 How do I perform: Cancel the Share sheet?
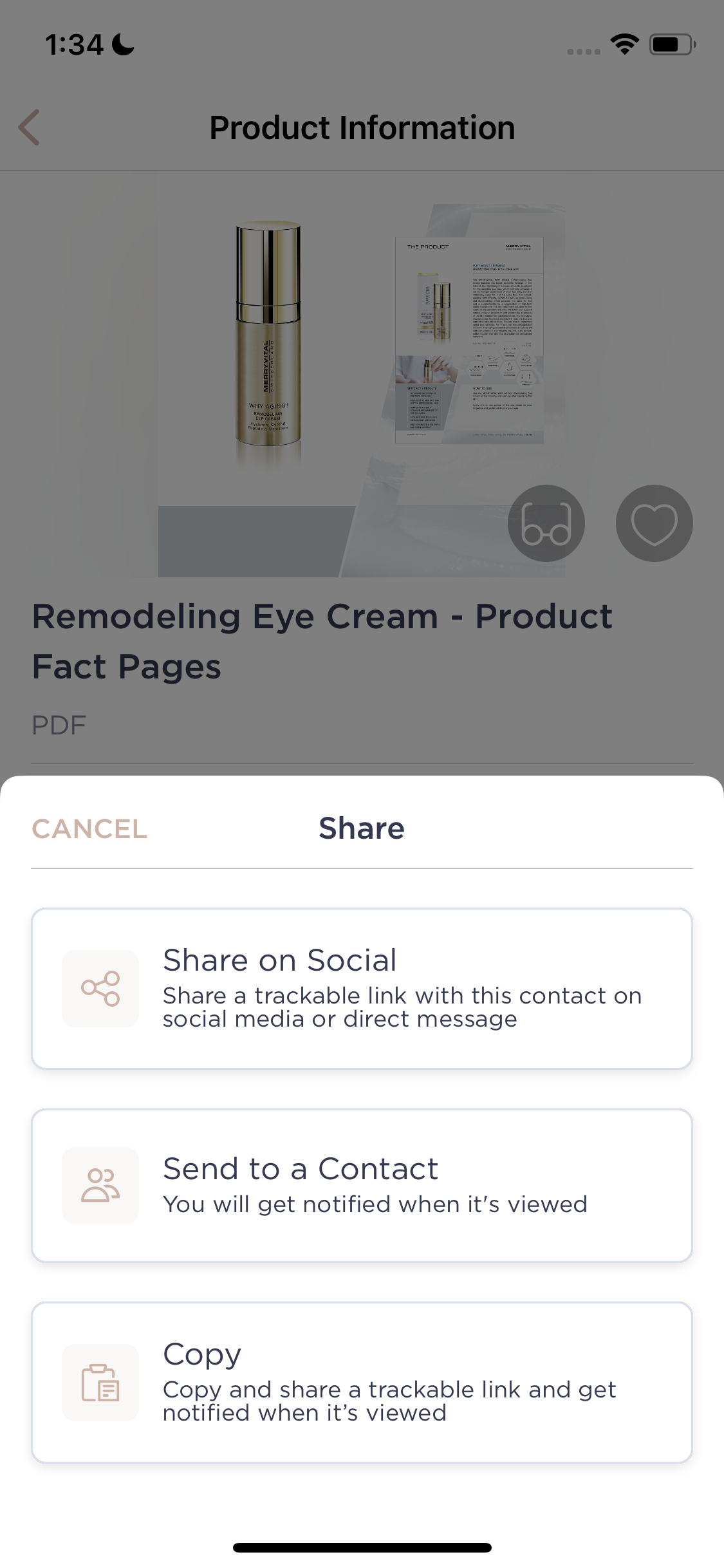coord(89,828)
